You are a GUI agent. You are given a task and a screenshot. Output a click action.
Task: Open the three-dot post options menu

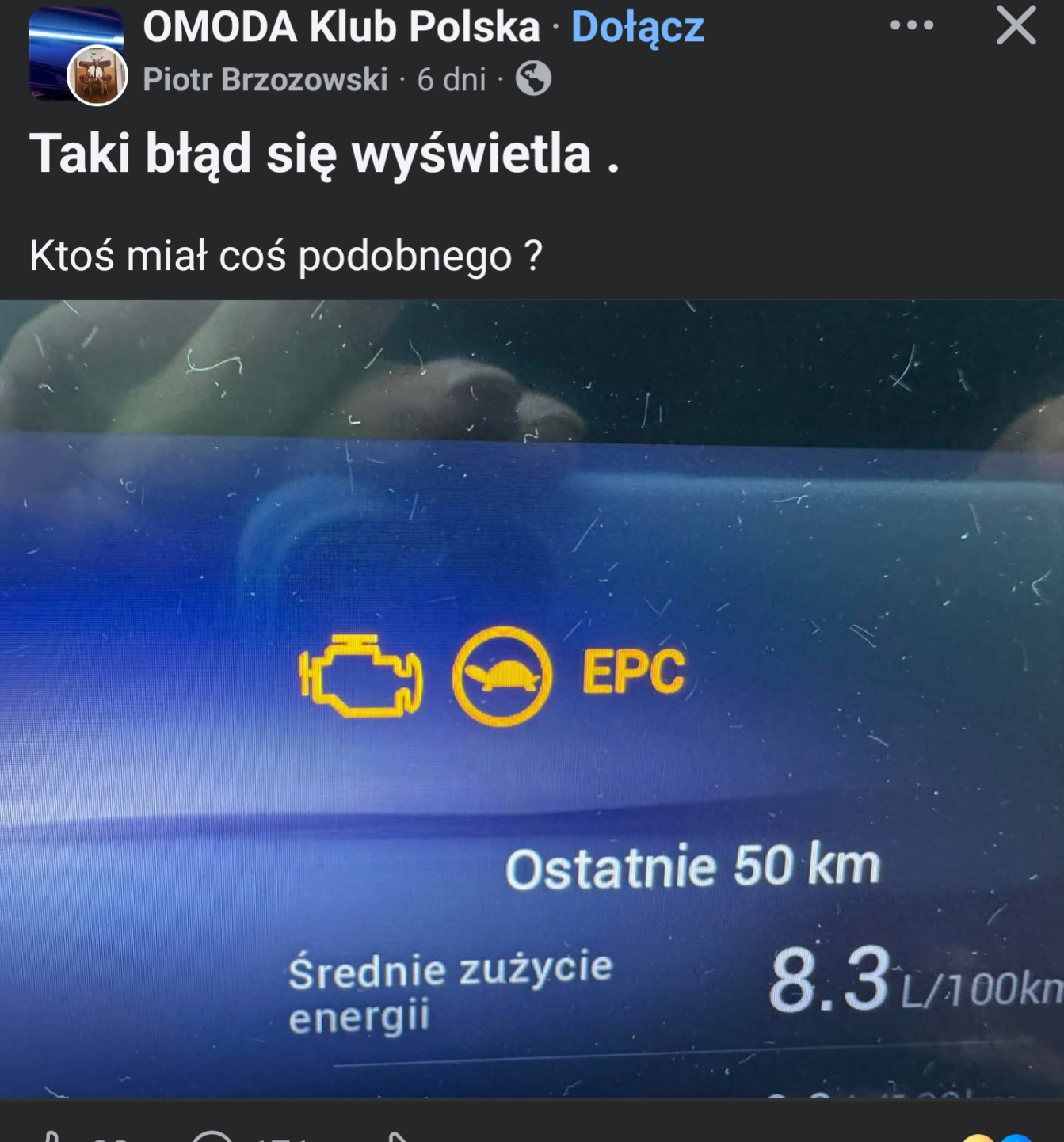point(911,25)
